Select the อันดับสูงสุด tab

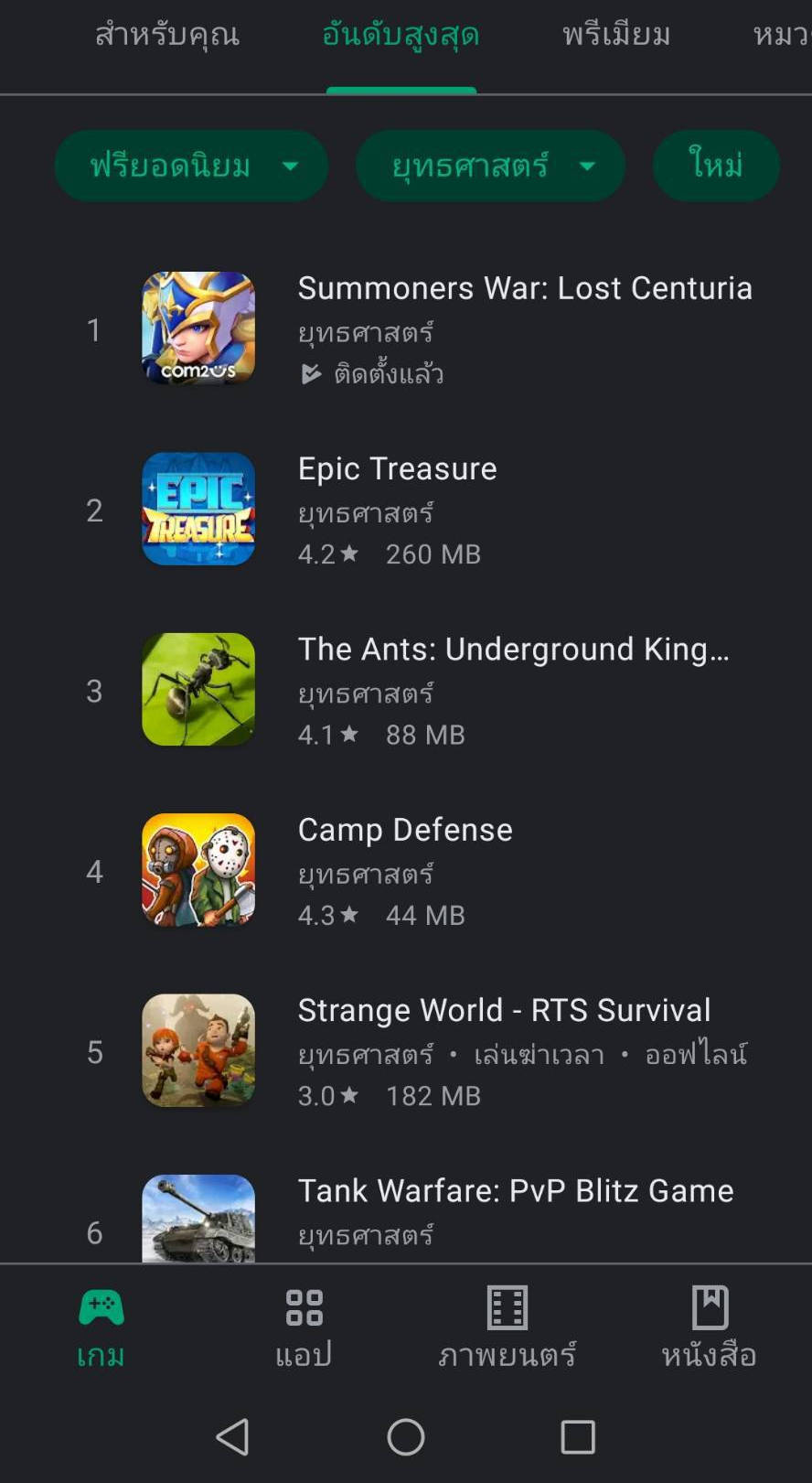401,37
